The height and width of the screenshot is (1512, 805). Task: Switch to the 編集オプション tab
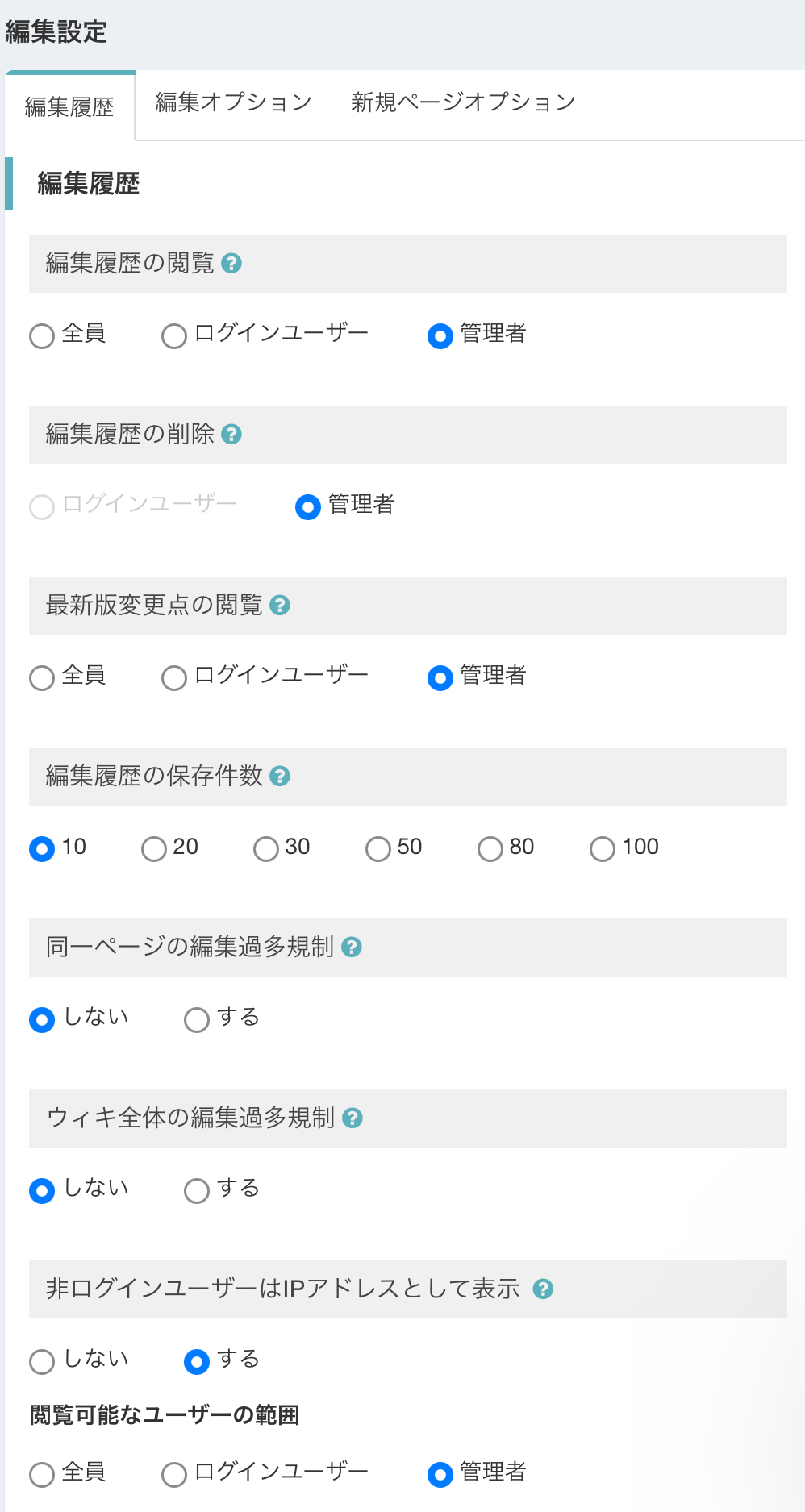[234, 102]
